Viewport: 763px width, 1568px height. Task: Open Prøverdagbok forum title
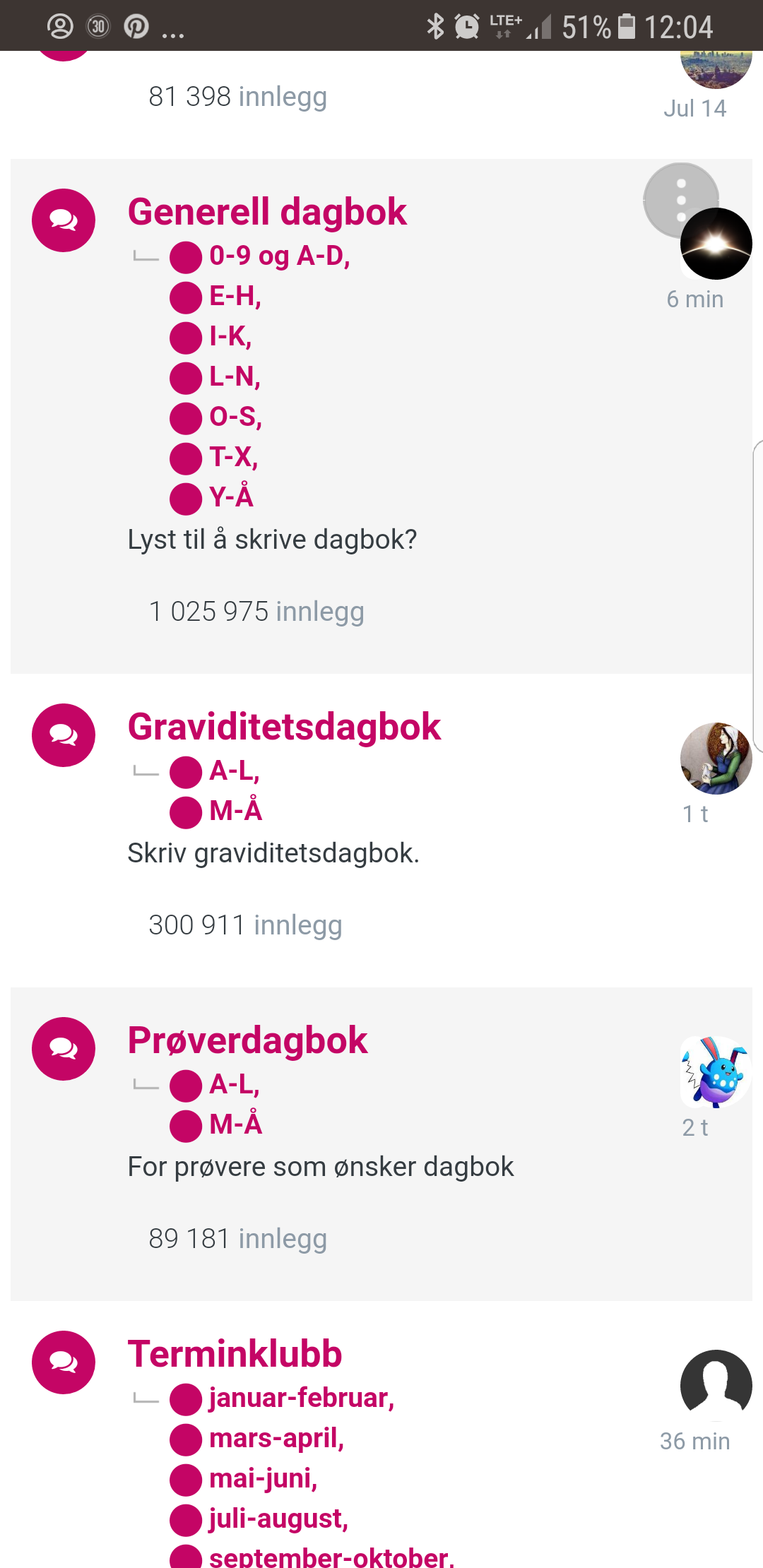click(x=247, y=1040)
